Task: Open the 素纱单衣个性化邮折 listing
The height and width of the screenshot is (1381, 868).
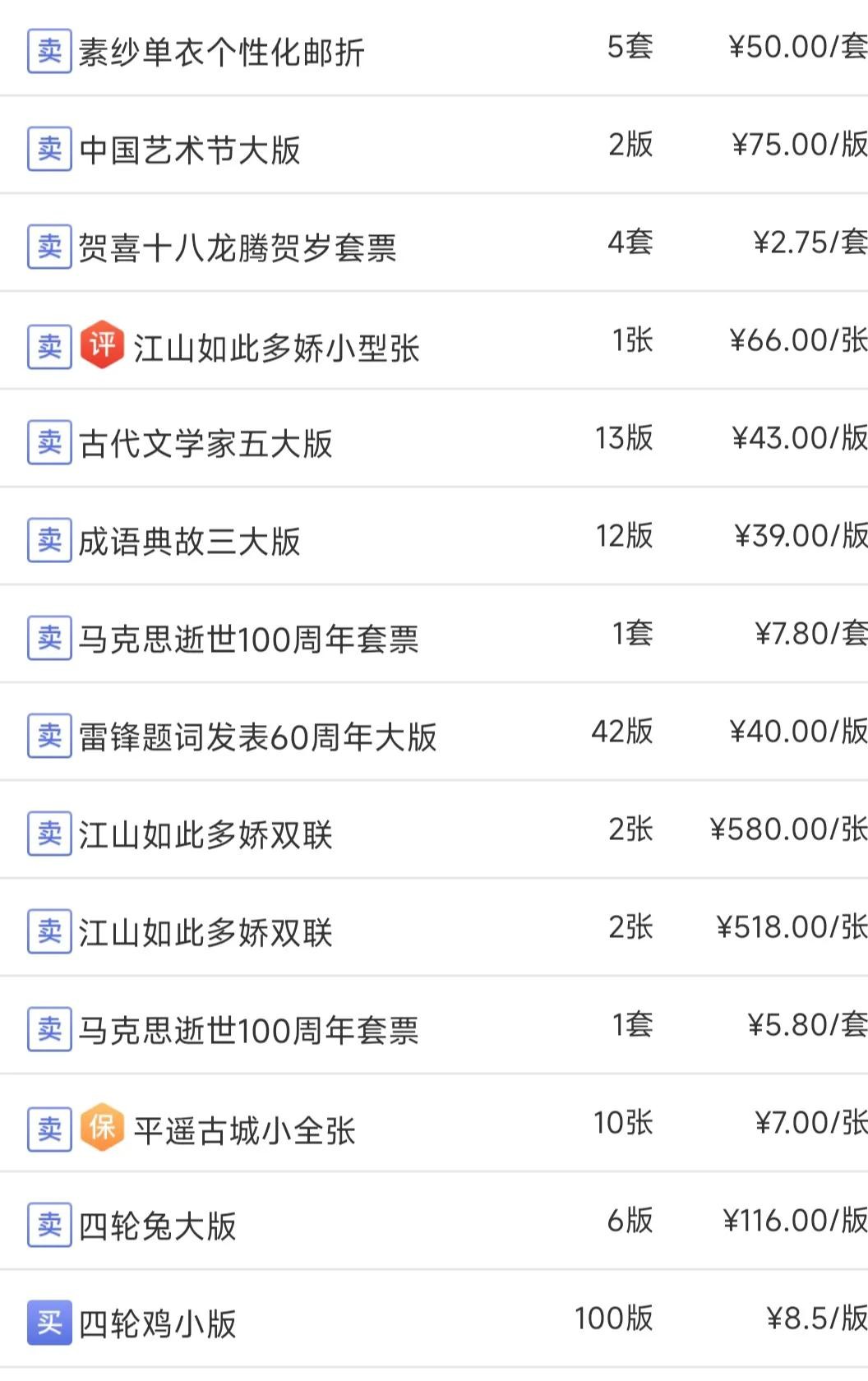Action: pyautogui.click(x=222, y=52)
